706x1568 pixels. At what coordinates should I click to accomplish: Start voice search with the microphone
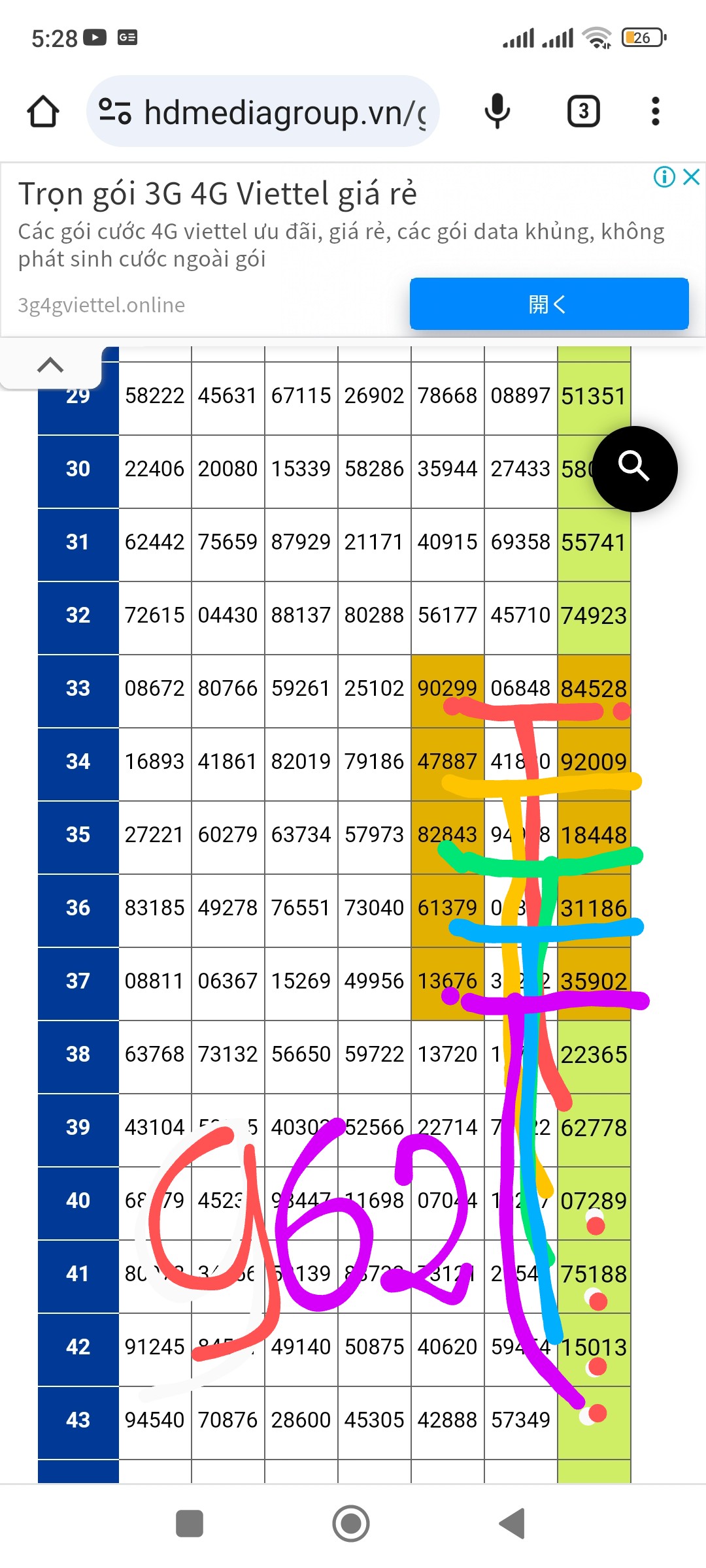click(x=497, y=112)
